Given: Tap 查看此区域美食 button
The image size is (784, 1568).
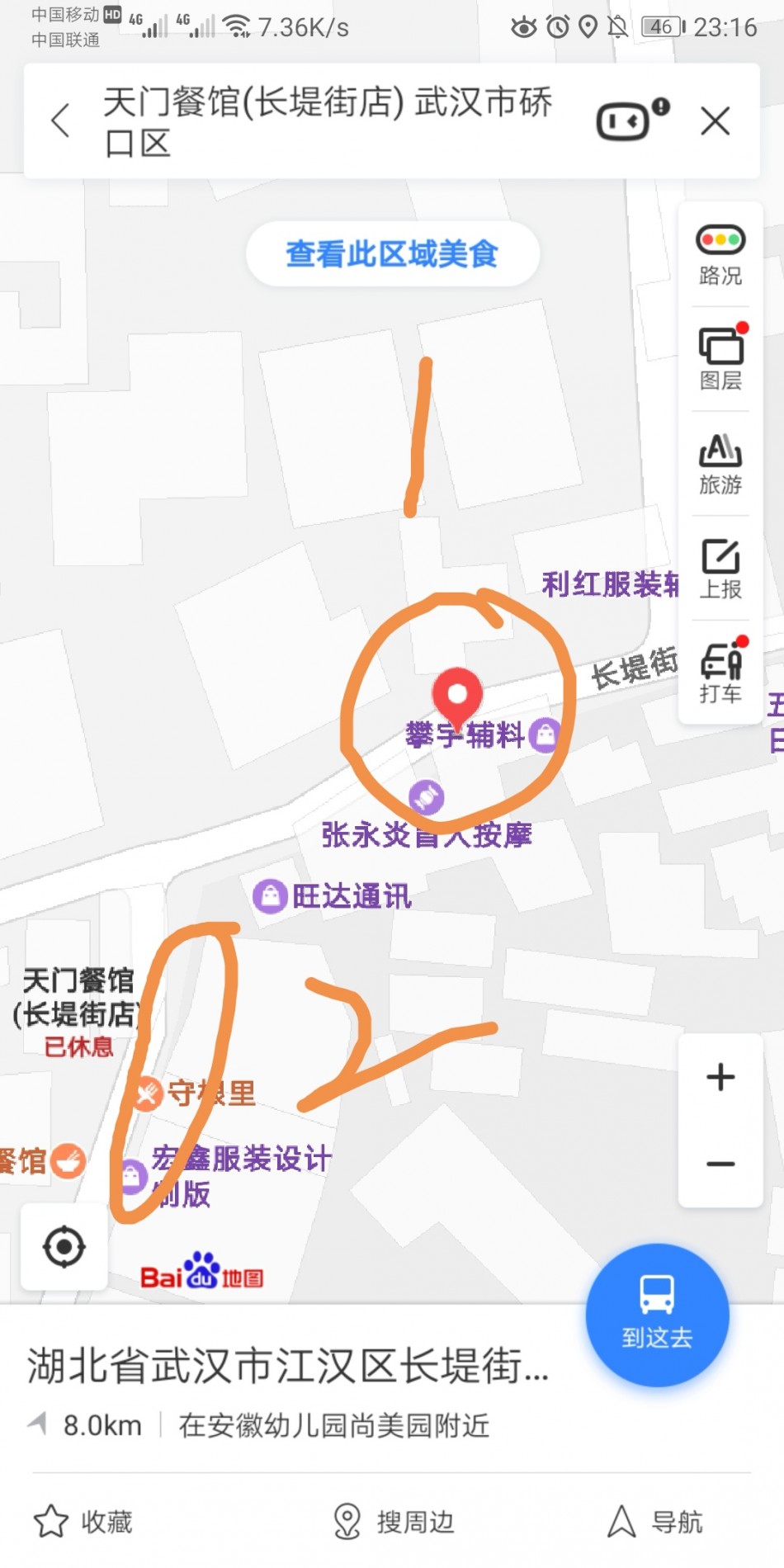Looking at the screenshot, I should tap(392, 254).
